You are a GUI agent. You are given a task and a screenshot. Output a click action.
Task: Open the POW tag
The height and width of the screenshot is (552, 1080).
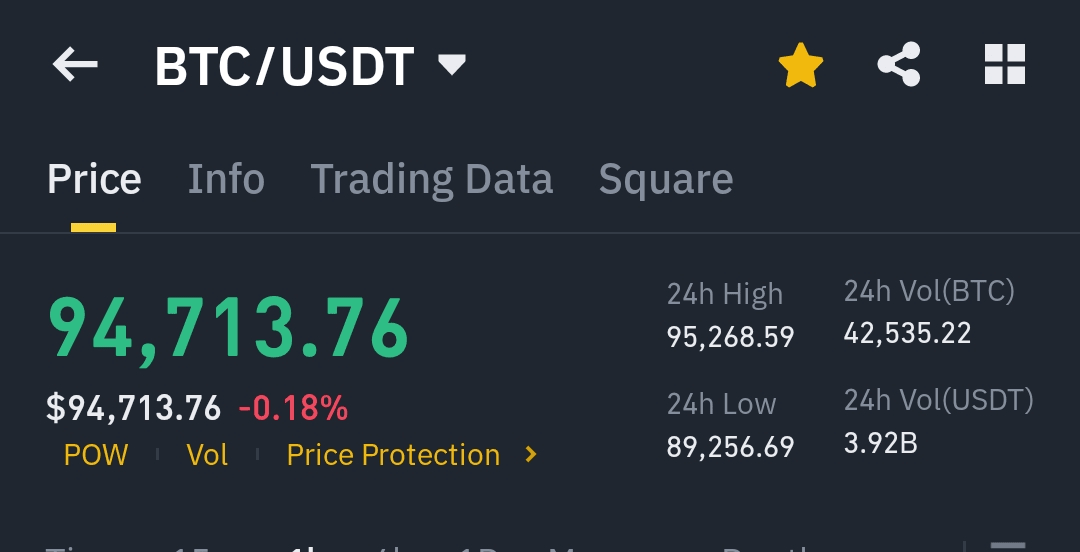tap(96, 455)
